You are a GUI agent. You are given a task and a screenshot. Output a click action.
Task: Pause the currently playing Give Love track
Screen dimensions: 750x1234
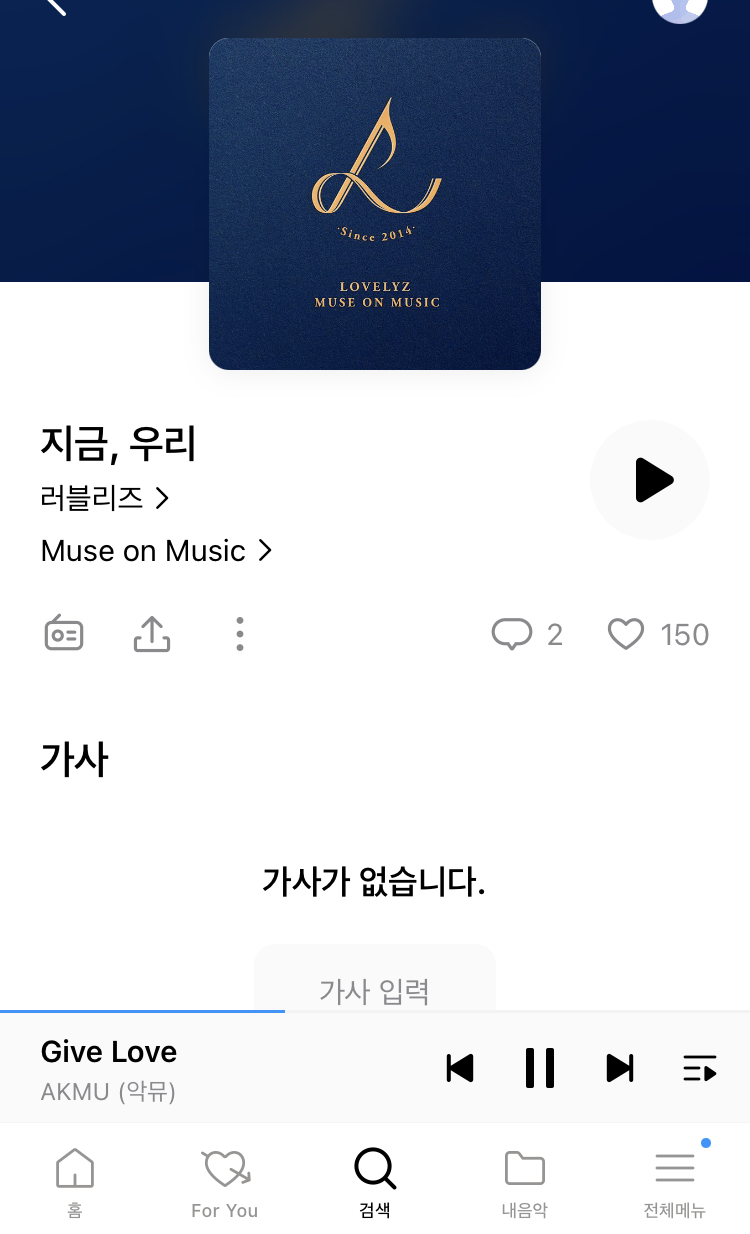click(539, 1068)
